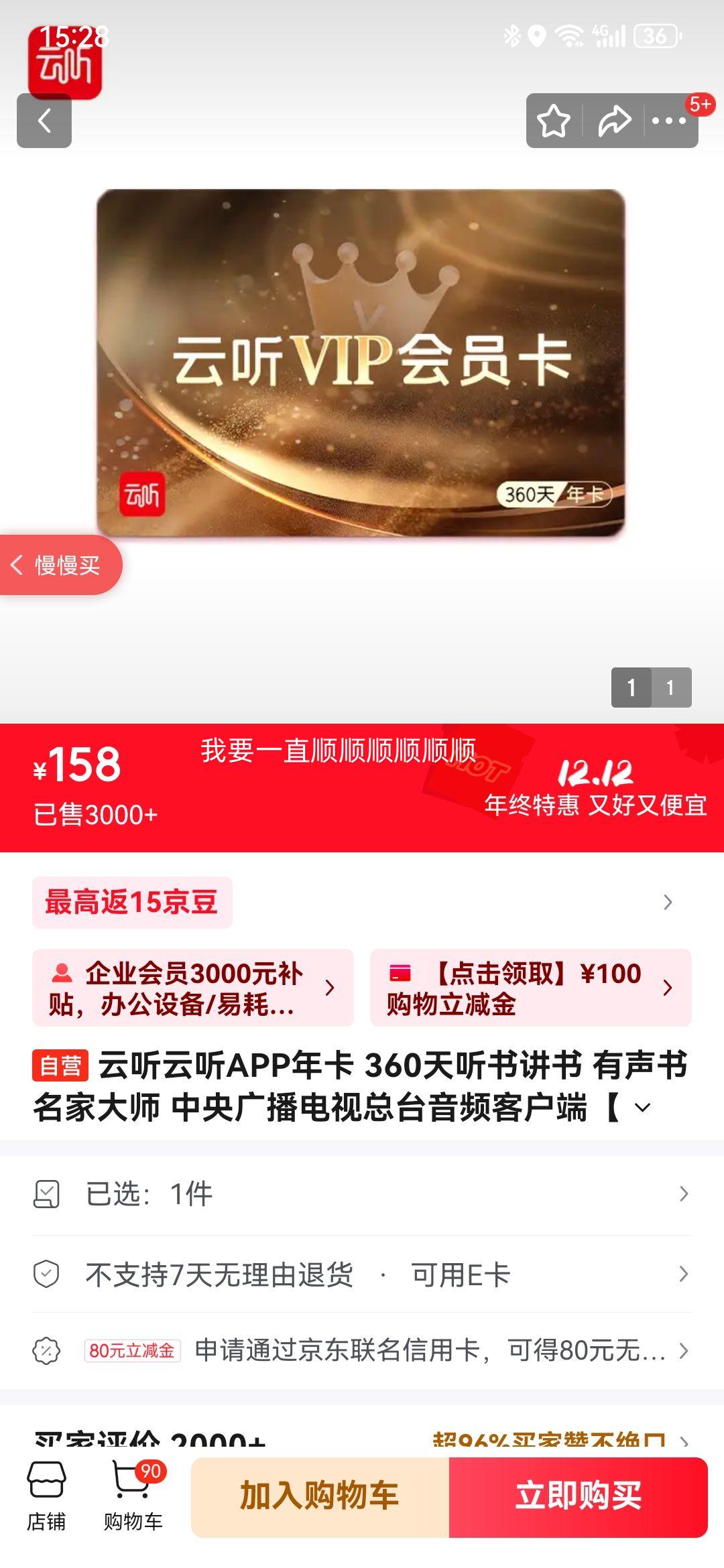Favorite this product via the star icon
Screen dimensions: 724x1568
tap(554, 121)
